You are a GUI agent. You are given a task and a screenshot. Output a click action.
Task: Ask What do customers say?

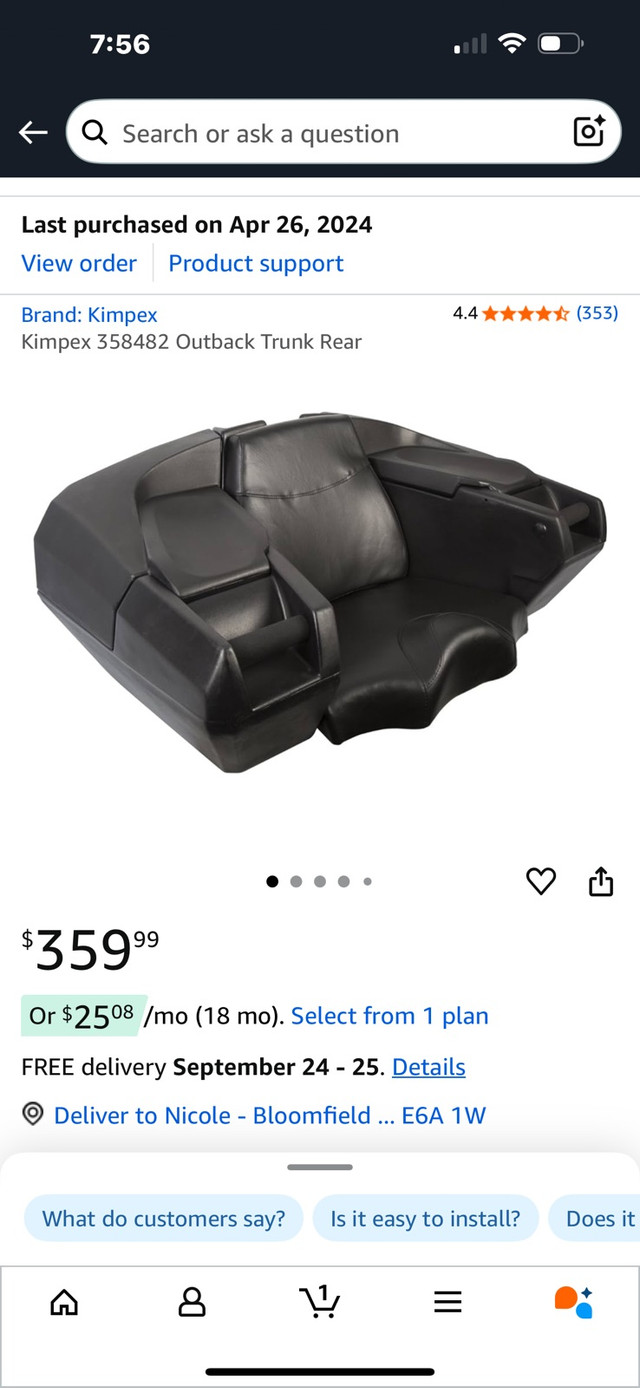[x=163, y=1218]
